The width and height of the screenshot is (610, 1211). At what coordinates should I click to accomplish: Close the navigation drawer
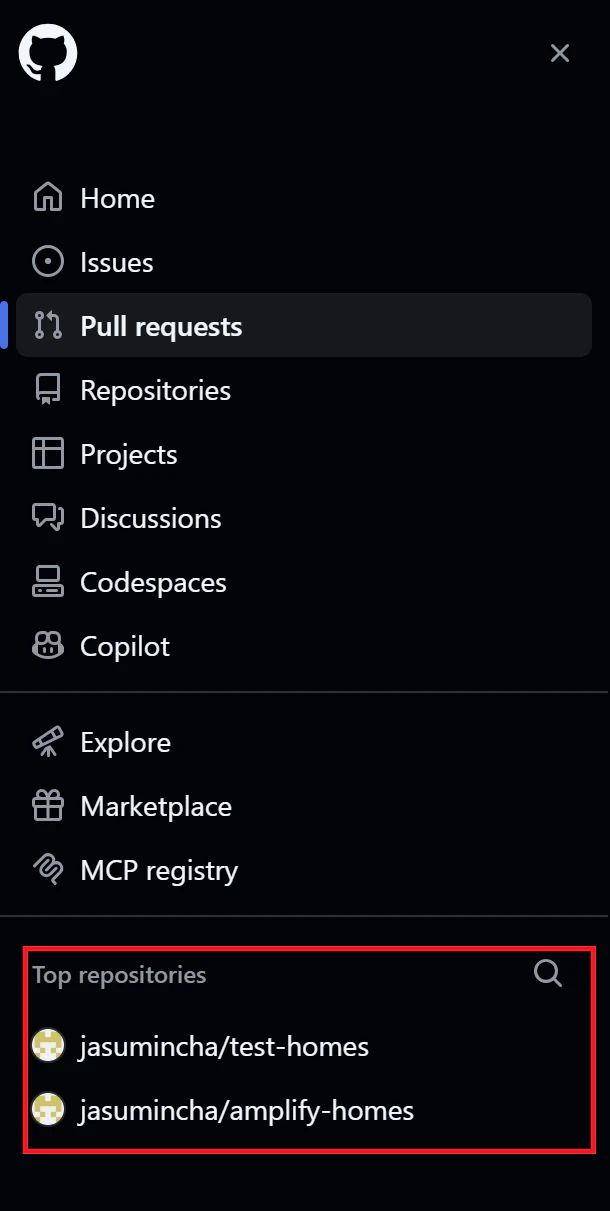[x=560, y=53]
